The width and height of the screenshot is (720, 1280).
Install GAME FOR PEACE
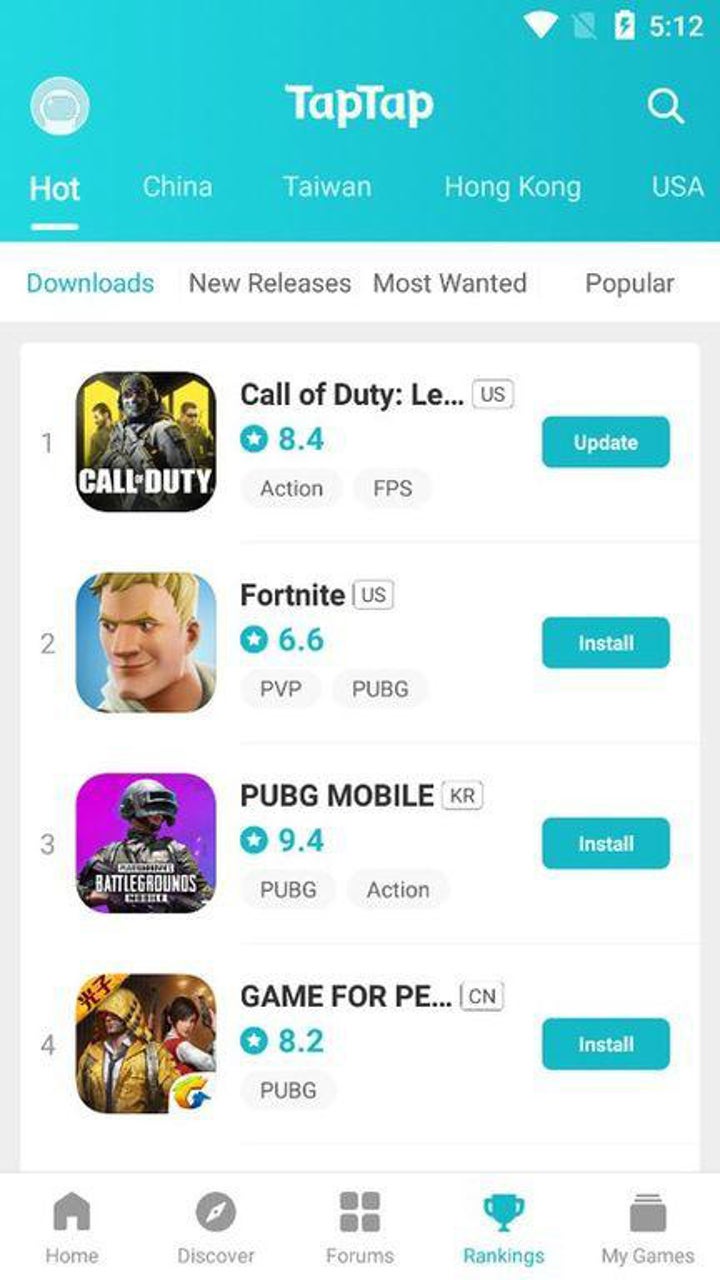point(605,1044)
